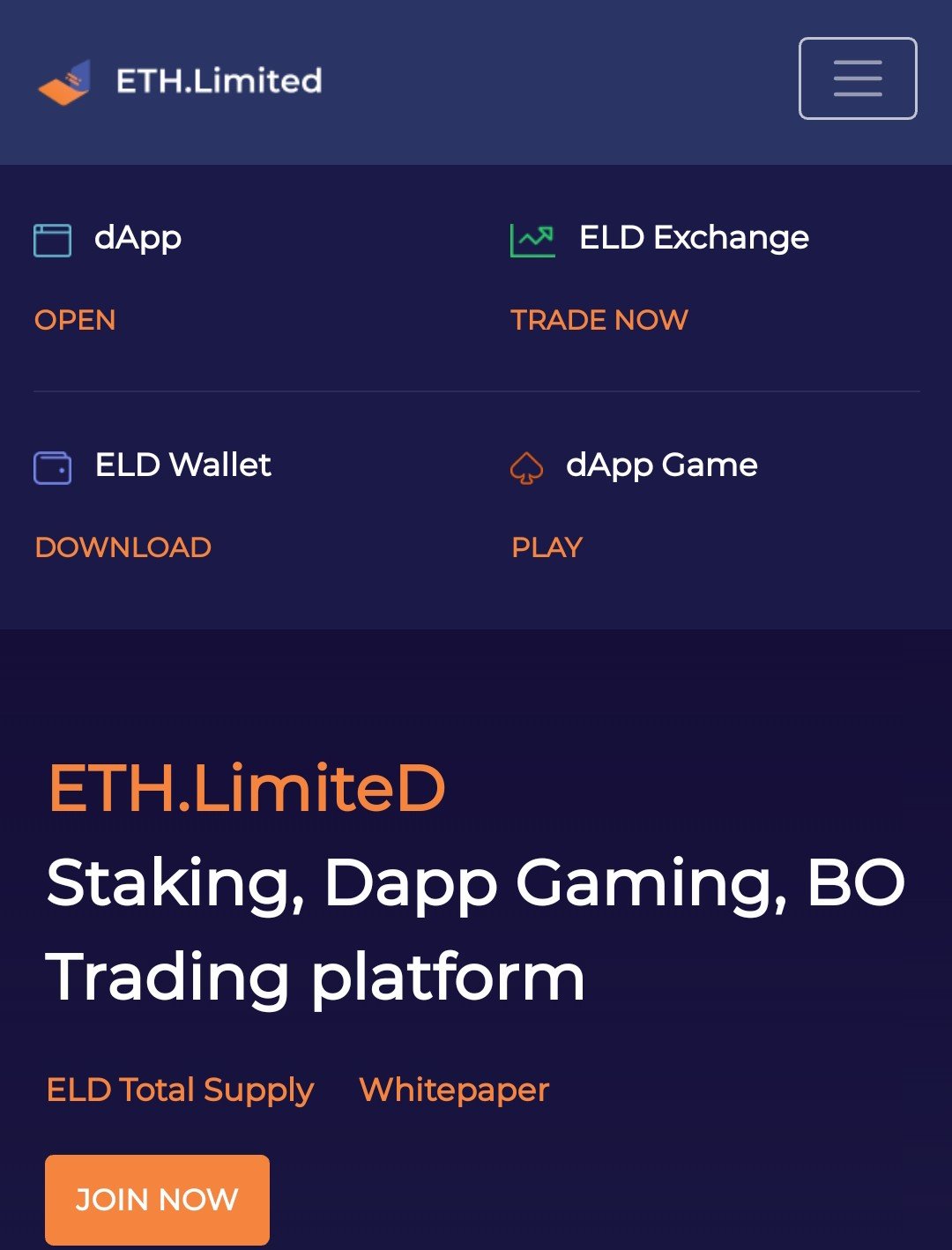
Task: Tap PLAY under dApp Game
Action: (547, 547)
